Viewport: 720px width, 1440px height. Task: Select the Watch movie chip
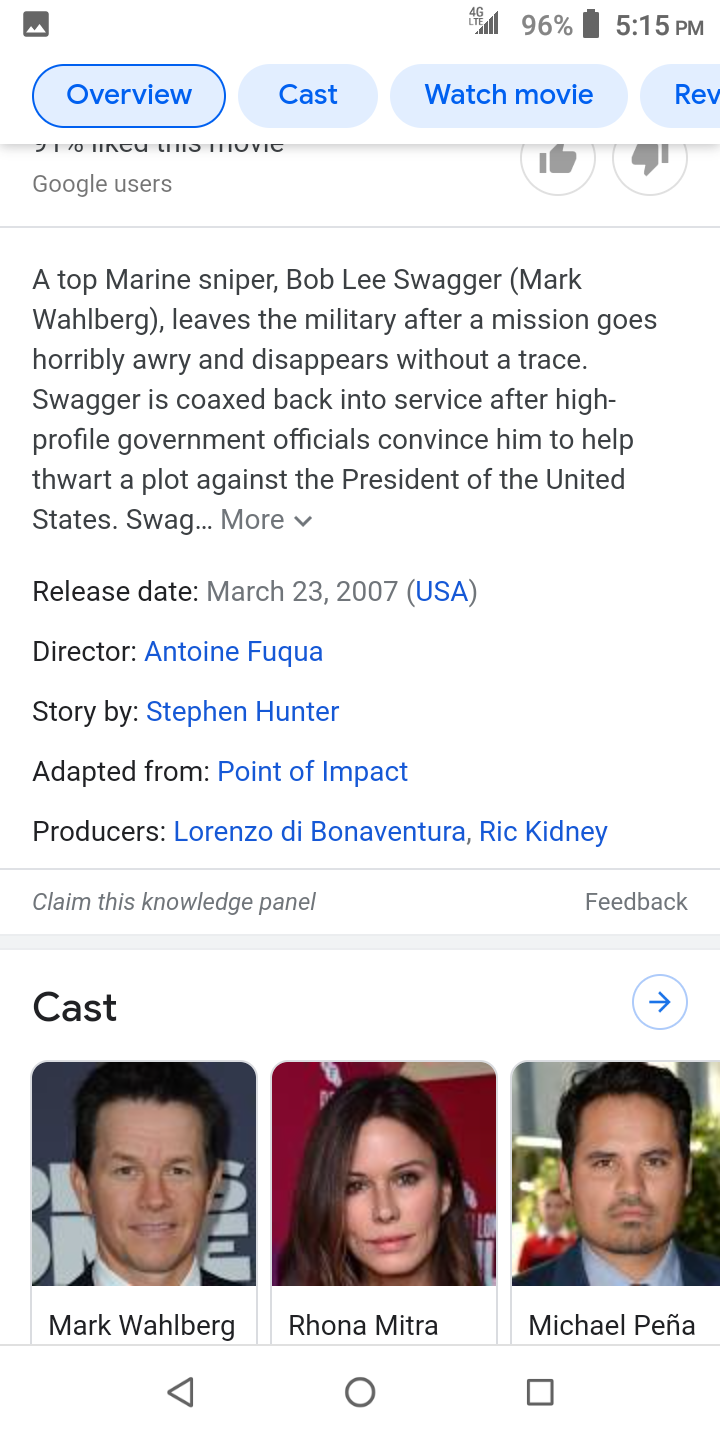click(x=509, y=96)
